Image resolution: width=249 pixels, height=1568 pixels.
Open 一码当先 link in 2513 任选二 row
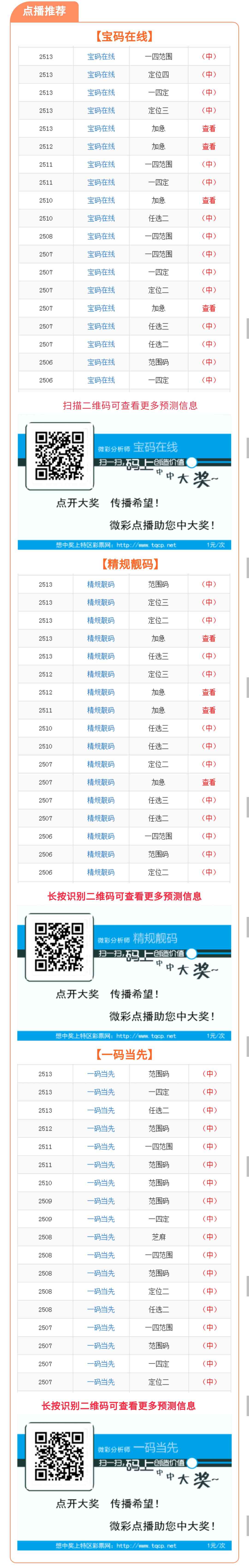[x=101, y=1110]
